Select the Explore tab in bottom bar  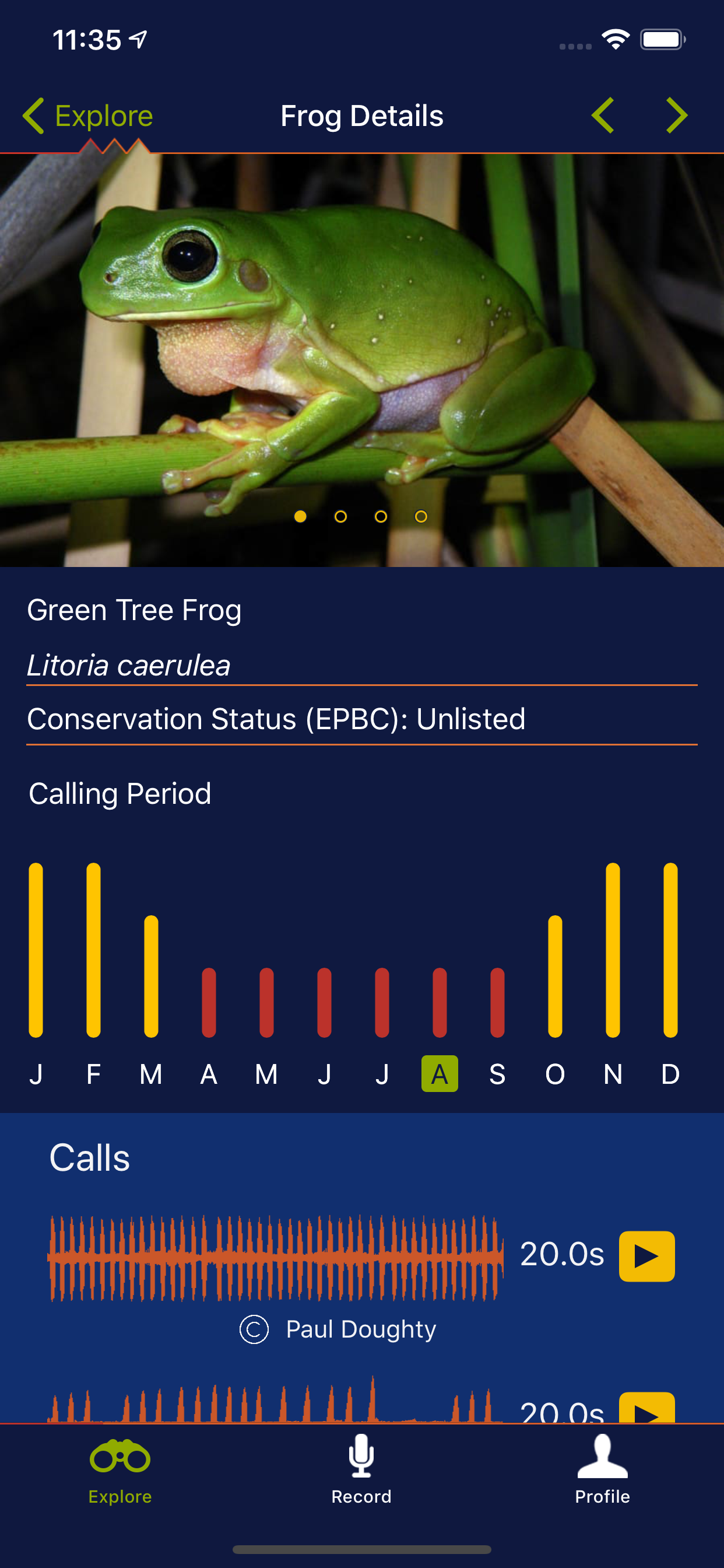coord(120,1469)
